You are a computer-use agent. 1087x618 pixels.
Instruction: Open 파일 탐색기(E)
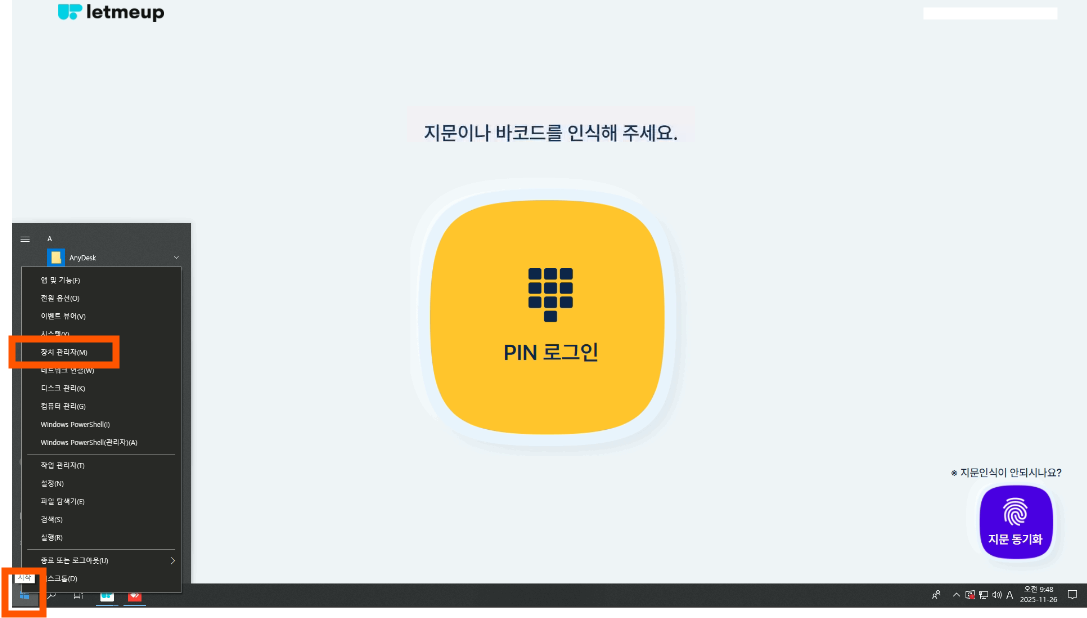pyautogui.click(x=62, y=501)
